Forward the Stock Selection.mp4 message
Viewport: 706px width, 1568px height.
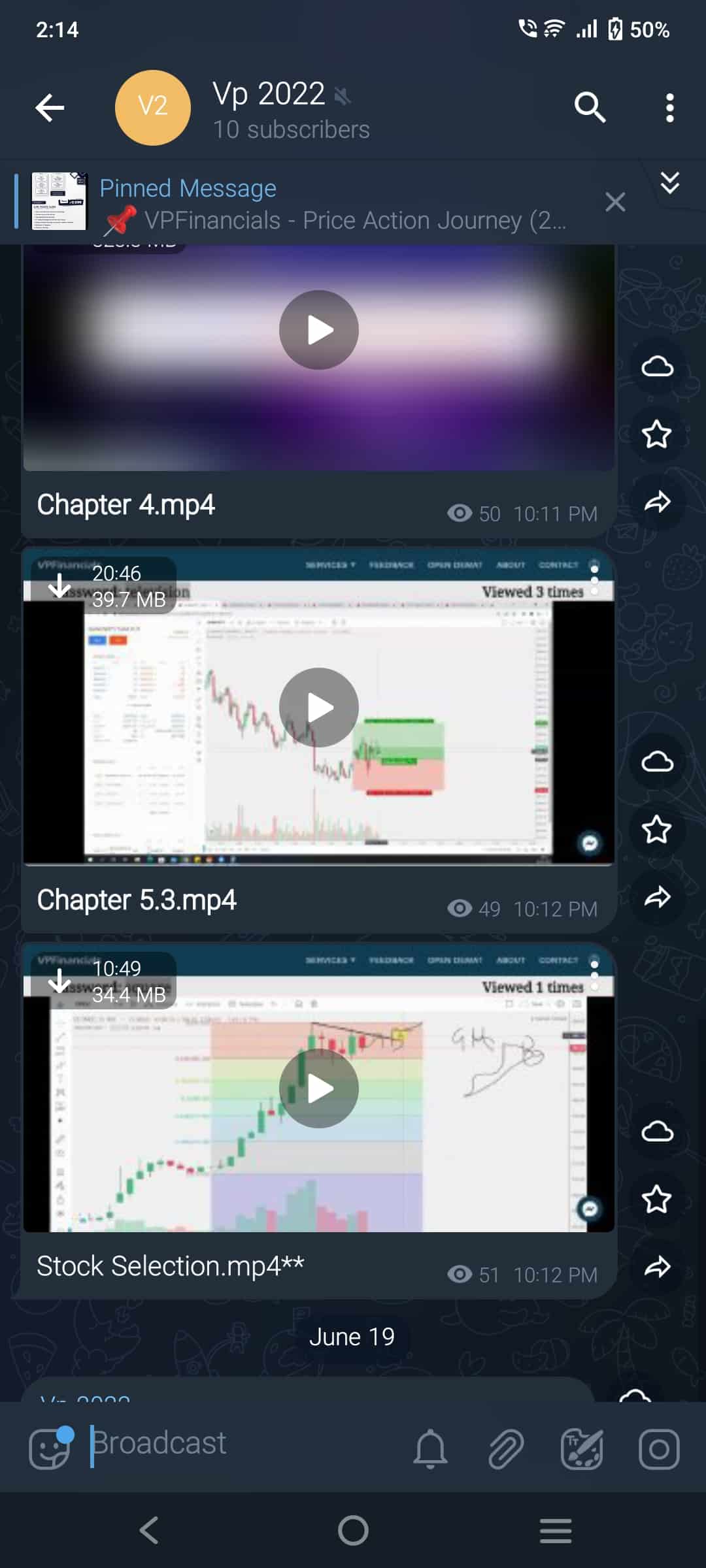point(657,1267)
